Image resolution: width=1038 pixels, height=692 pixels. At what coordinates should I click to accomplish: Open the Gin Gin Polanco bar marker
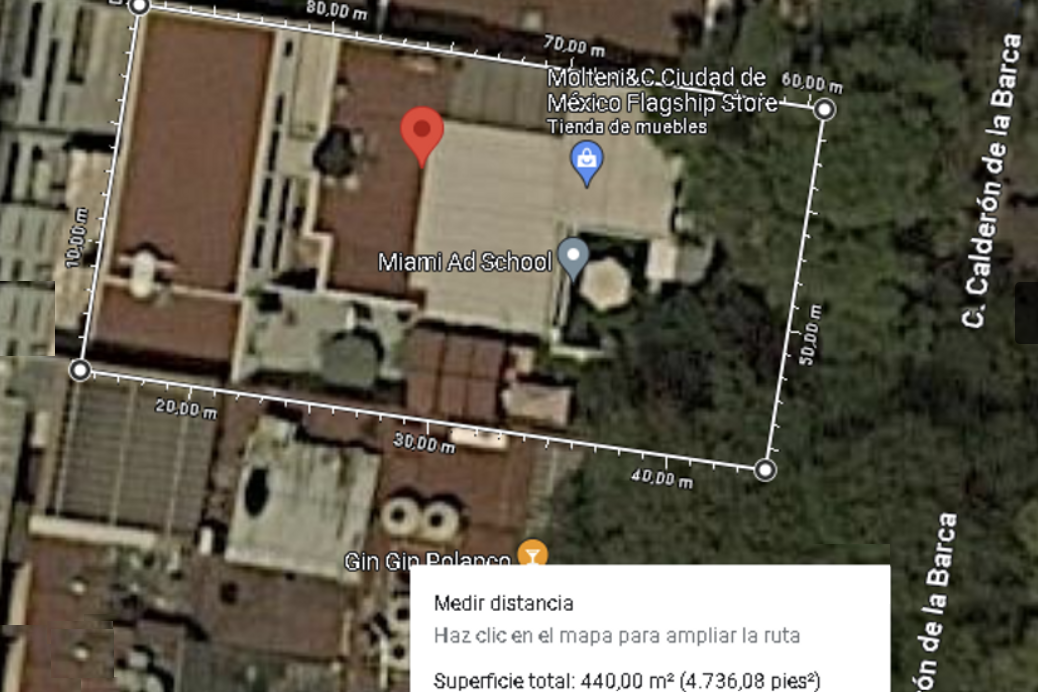533,553
